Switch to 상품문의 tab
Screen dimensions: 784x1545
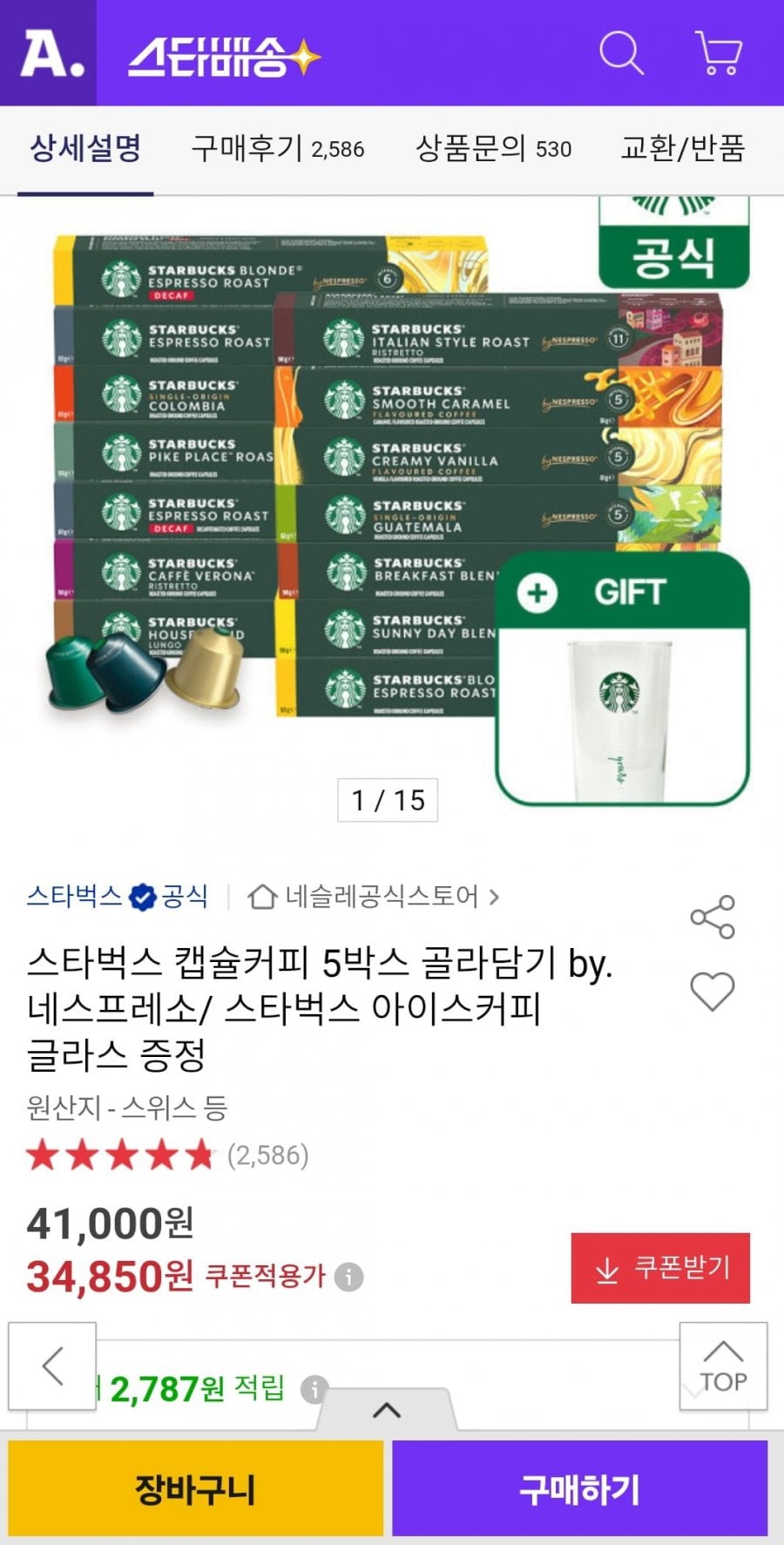[x=493, y=149]
